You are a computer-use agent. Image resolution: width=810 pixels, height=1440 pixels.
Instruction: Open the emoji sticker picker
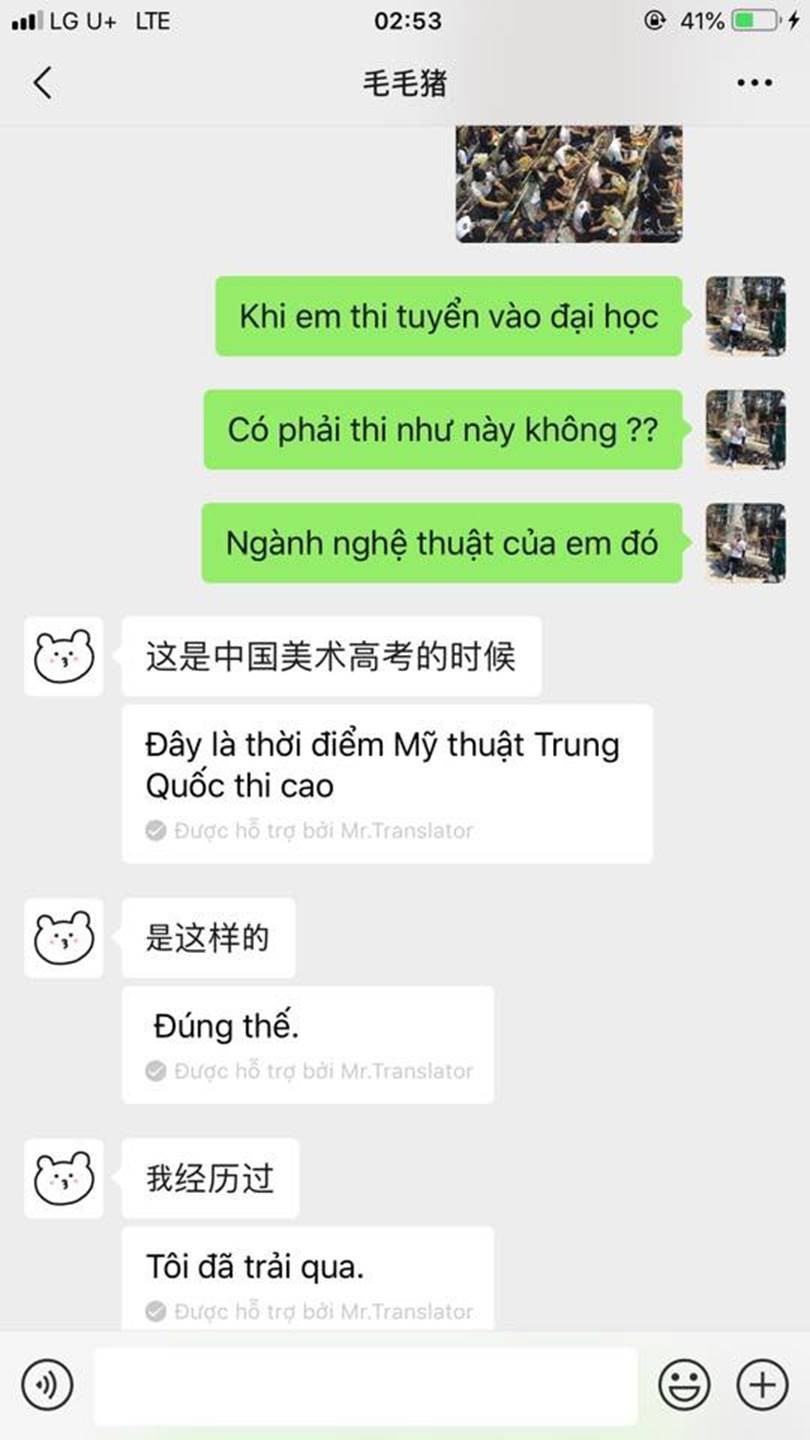[683, 1386]
